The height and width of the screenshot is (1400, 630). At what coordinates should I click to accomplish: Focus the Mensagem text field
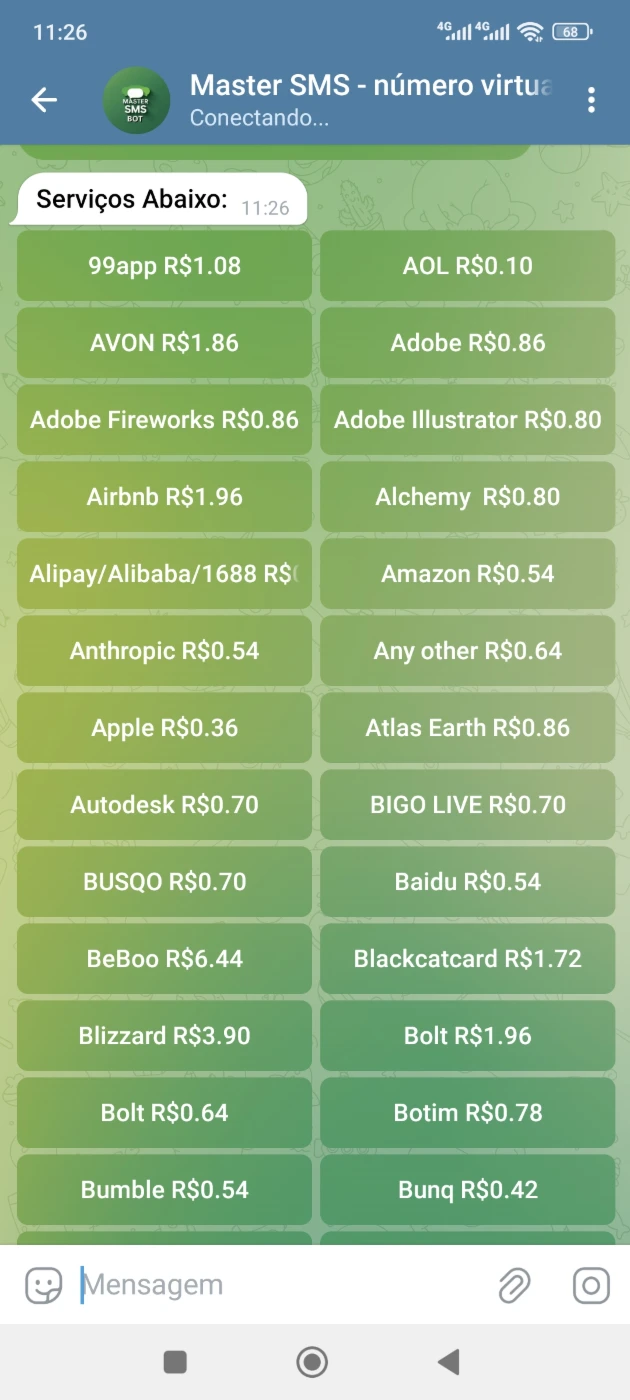[280, 1286]
